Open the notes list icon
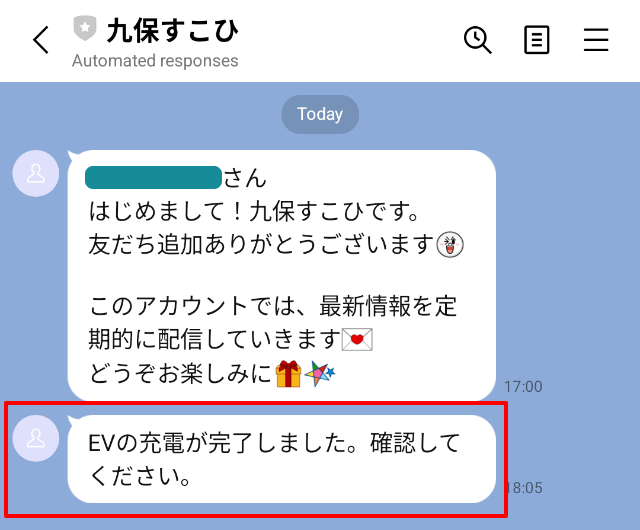Viewport: 640px width, 530px height. [x=537, y=40]
